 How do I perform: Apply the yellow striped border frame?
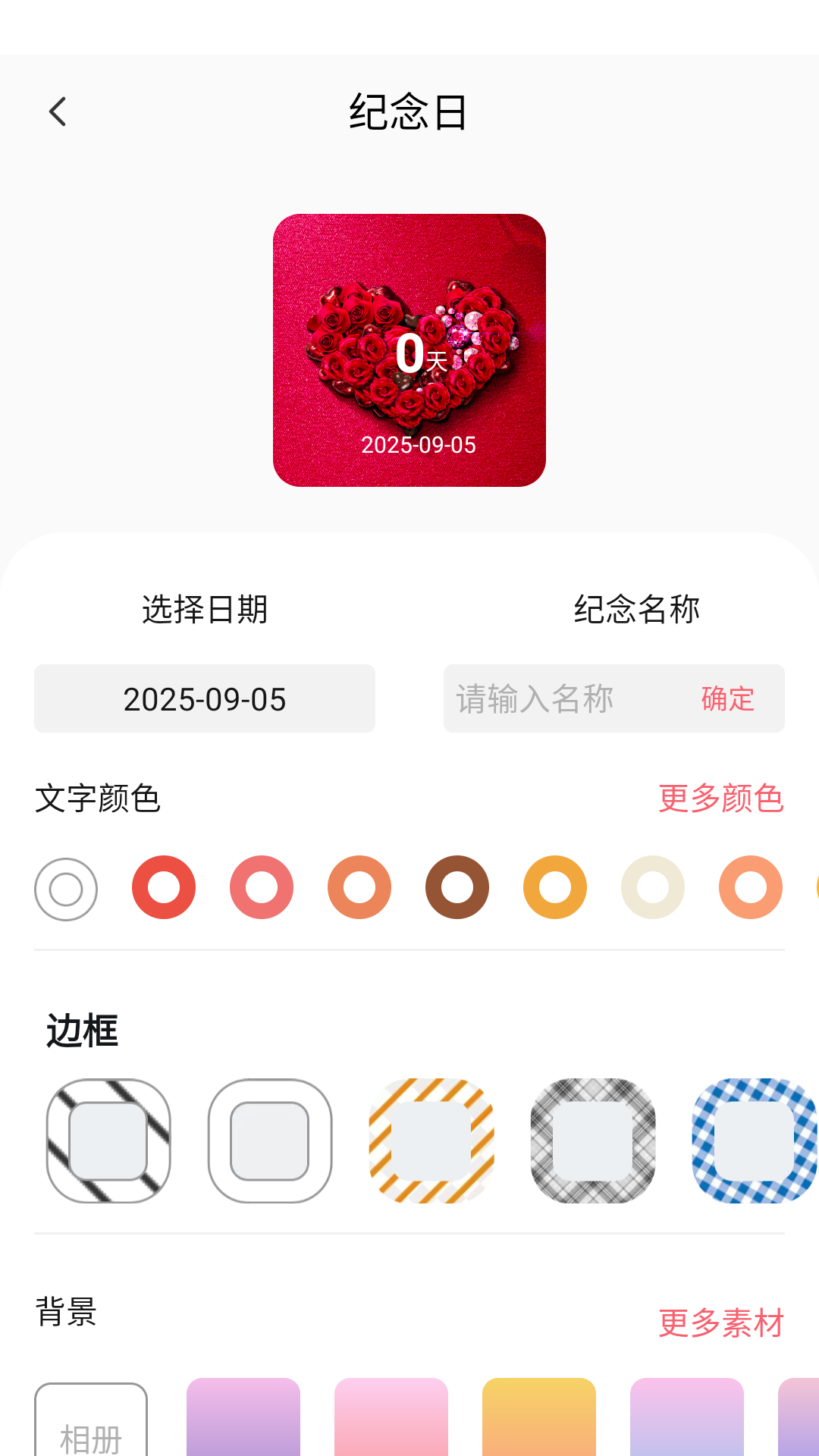(x=431, y=1141)
